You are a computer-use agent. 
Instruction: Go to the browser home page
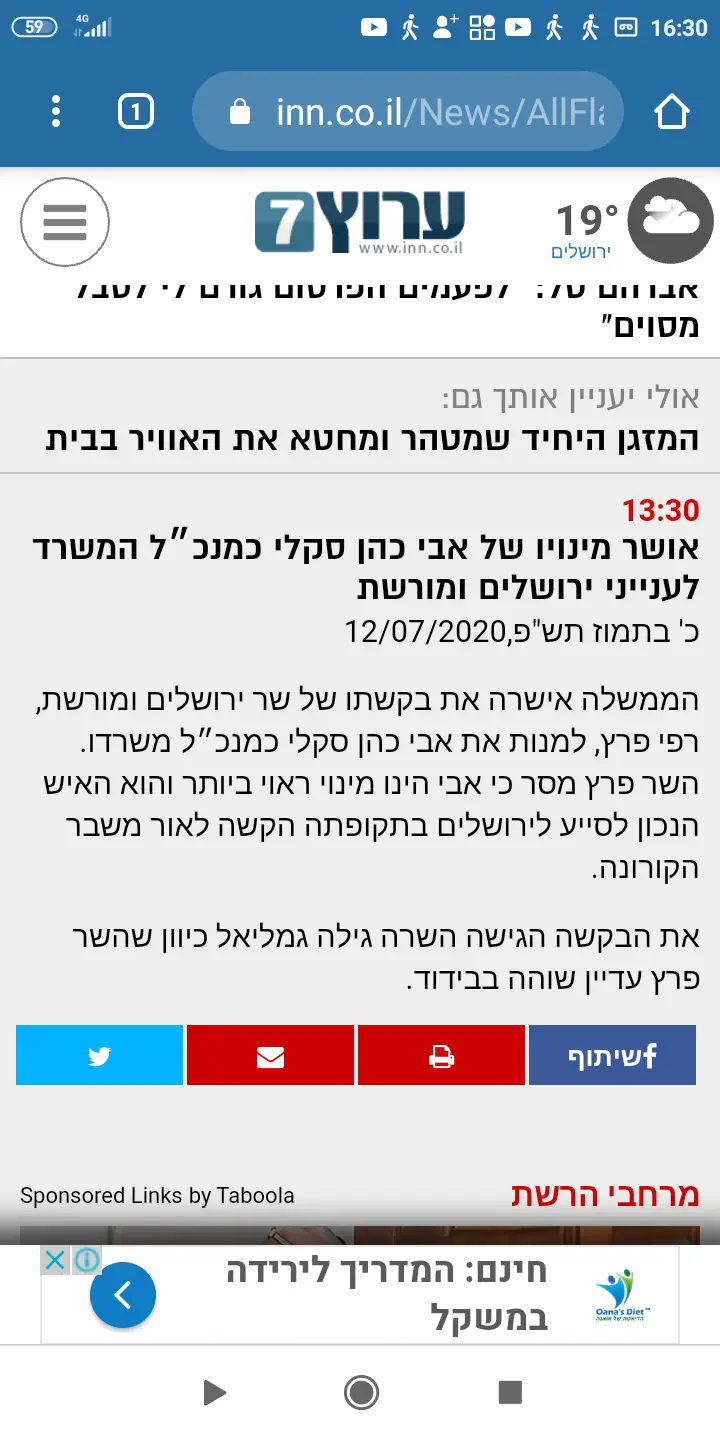671,111
